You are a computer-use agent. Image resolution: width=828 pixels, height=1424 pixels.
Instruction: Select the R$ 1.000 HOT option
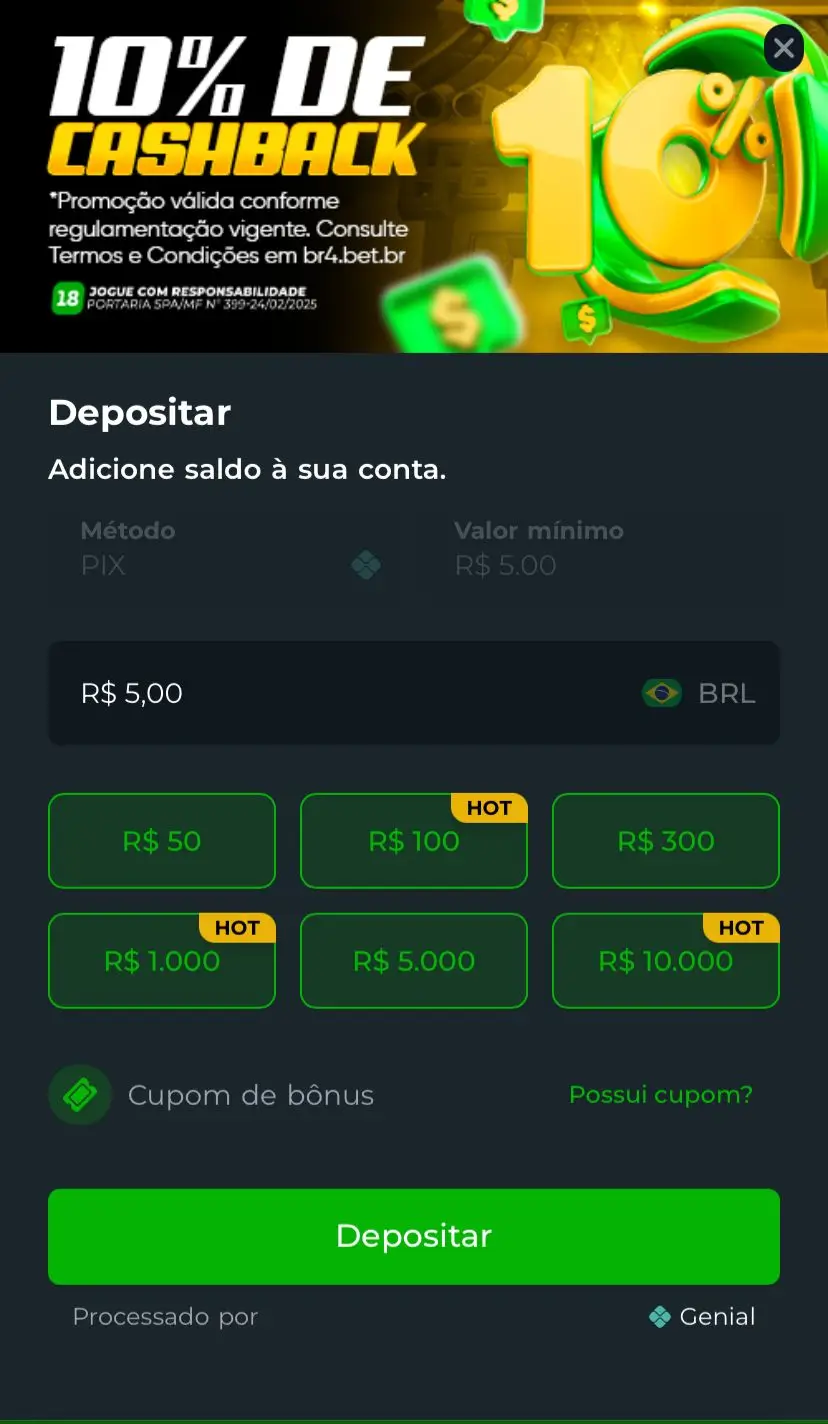[x=161, y=961]
